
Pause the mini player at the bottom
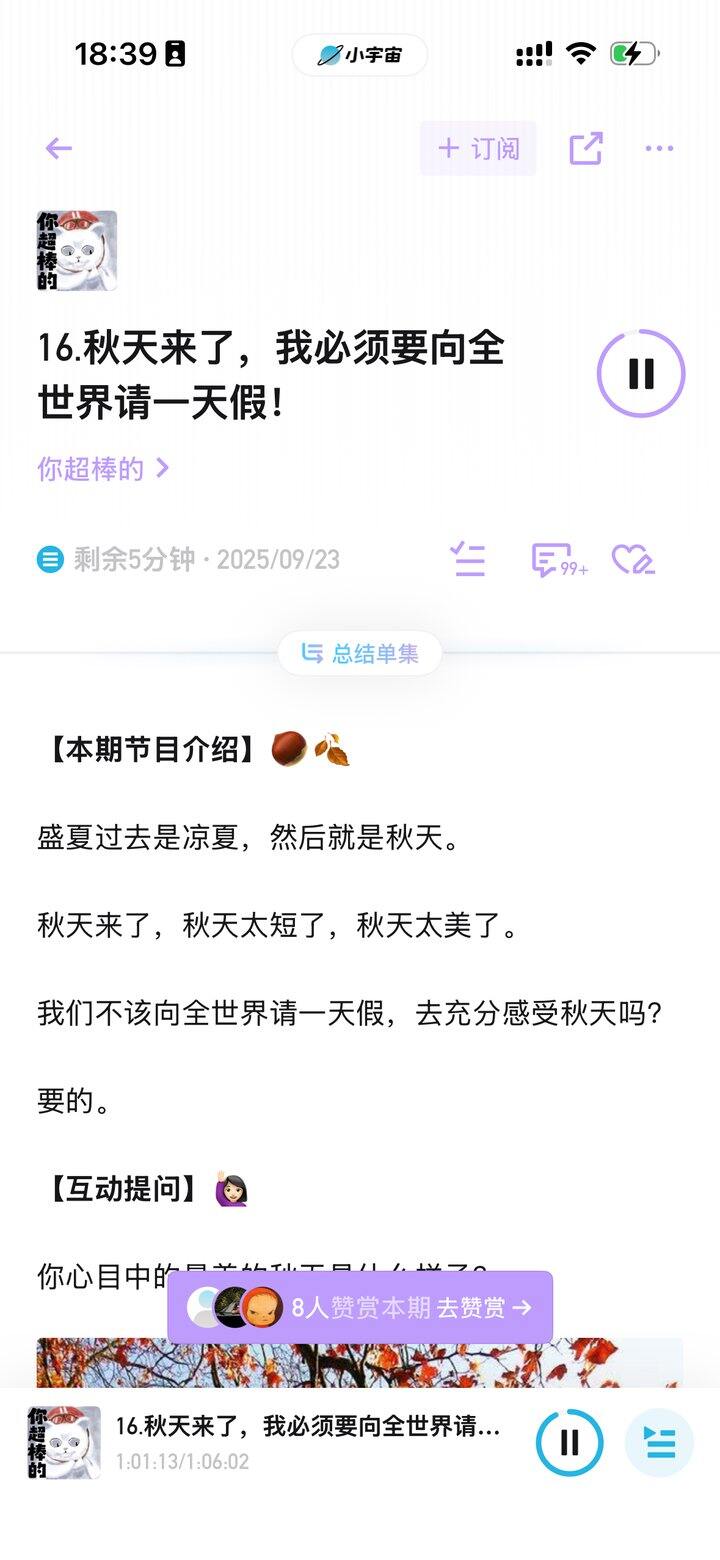point(569,1442)
